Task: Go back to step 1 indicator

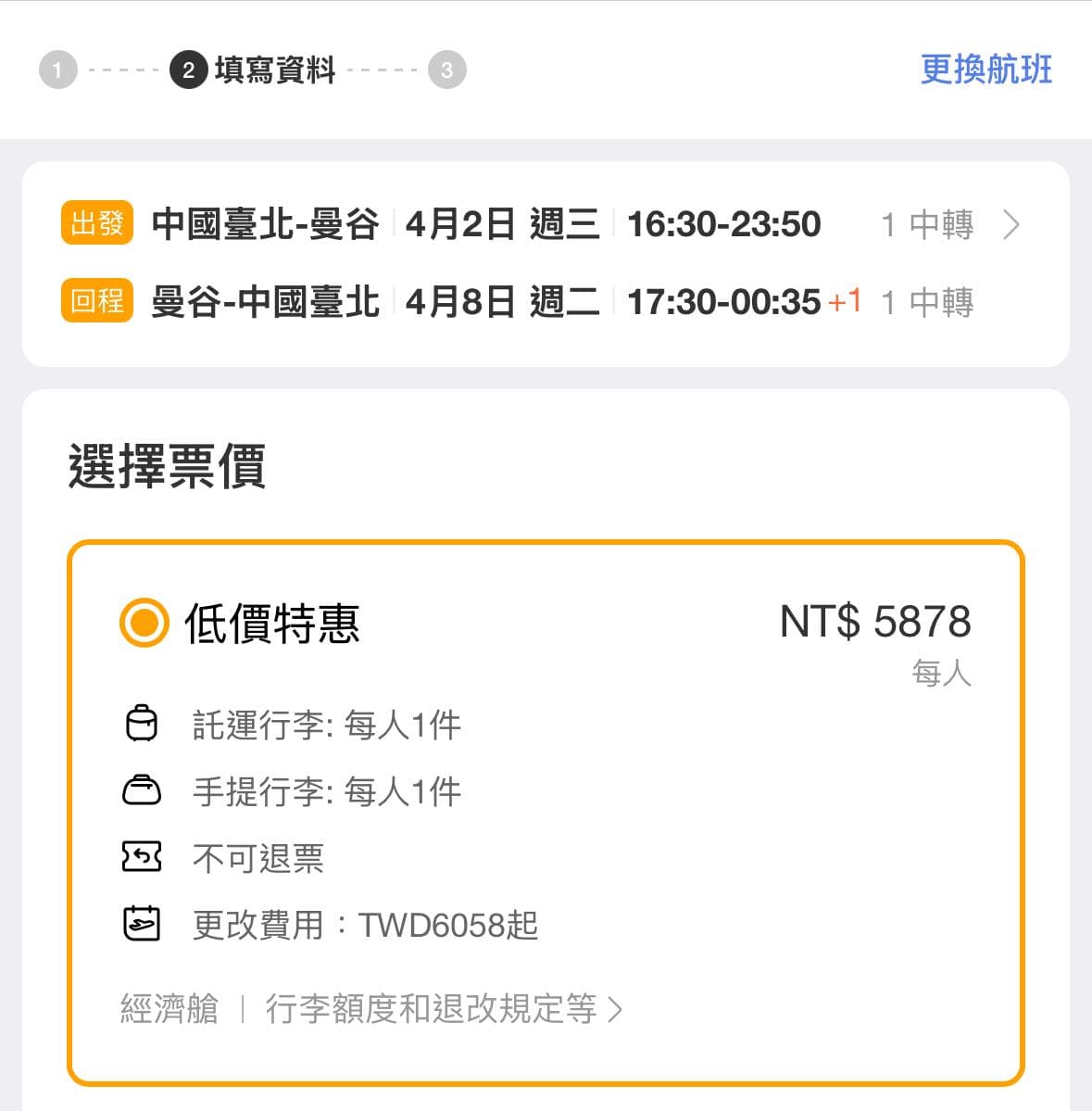Action: point(57,69)
